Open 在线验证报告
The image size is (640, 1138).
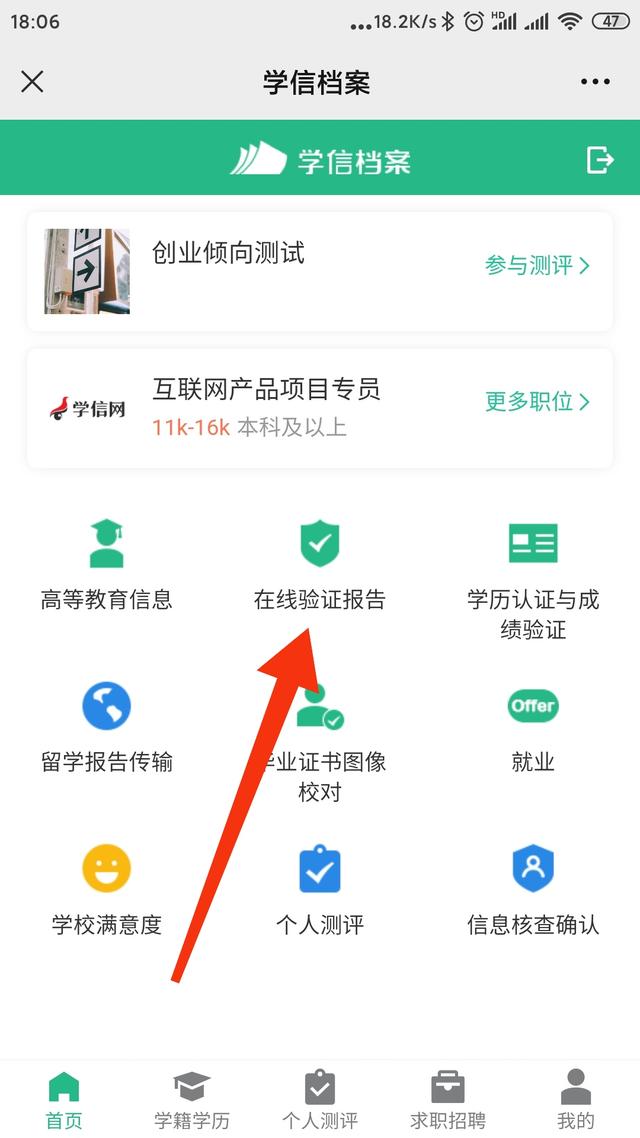tap(320, 564)
